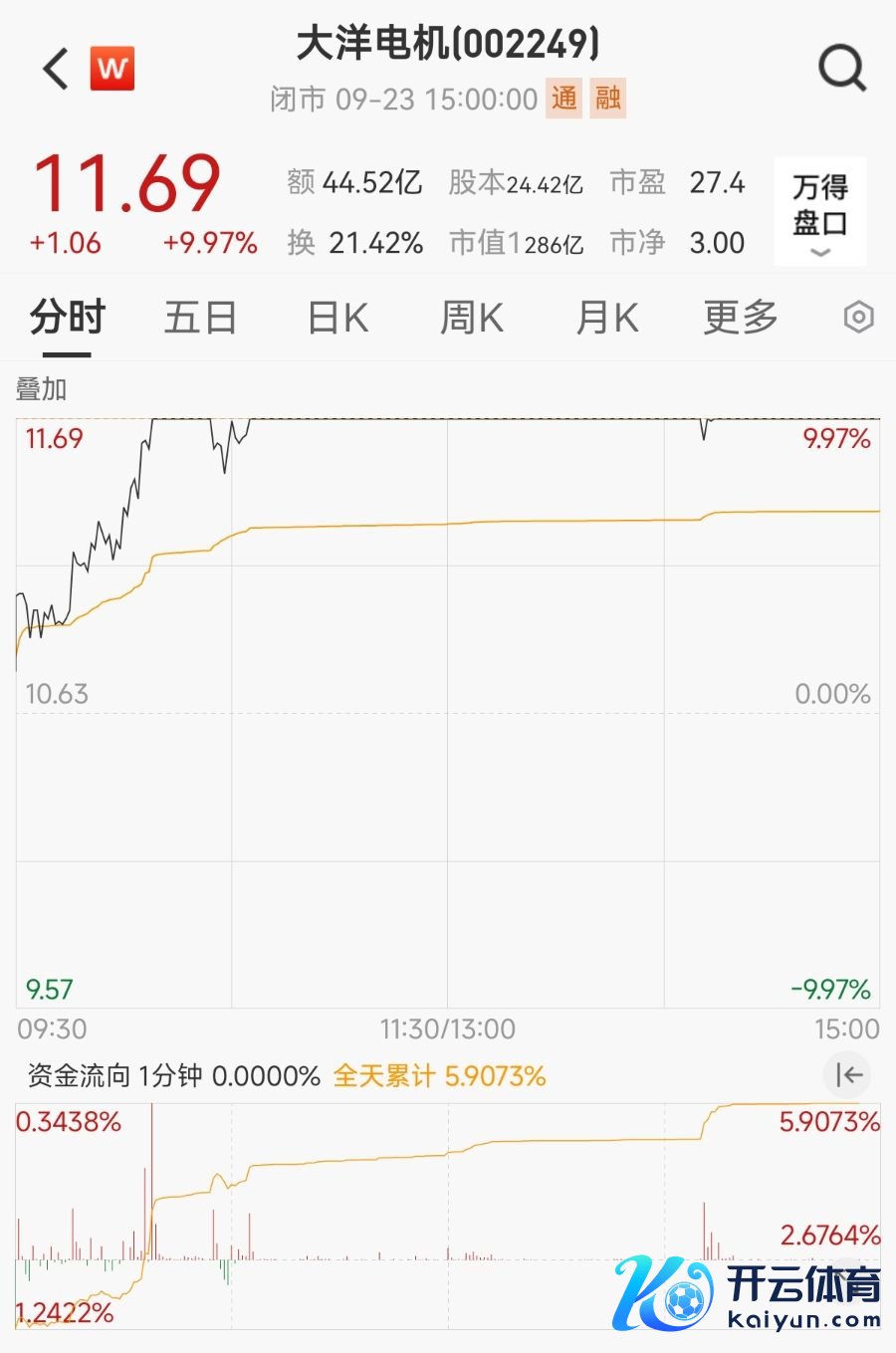Switch to the 分时 chart tab

[x=67, y=318]
